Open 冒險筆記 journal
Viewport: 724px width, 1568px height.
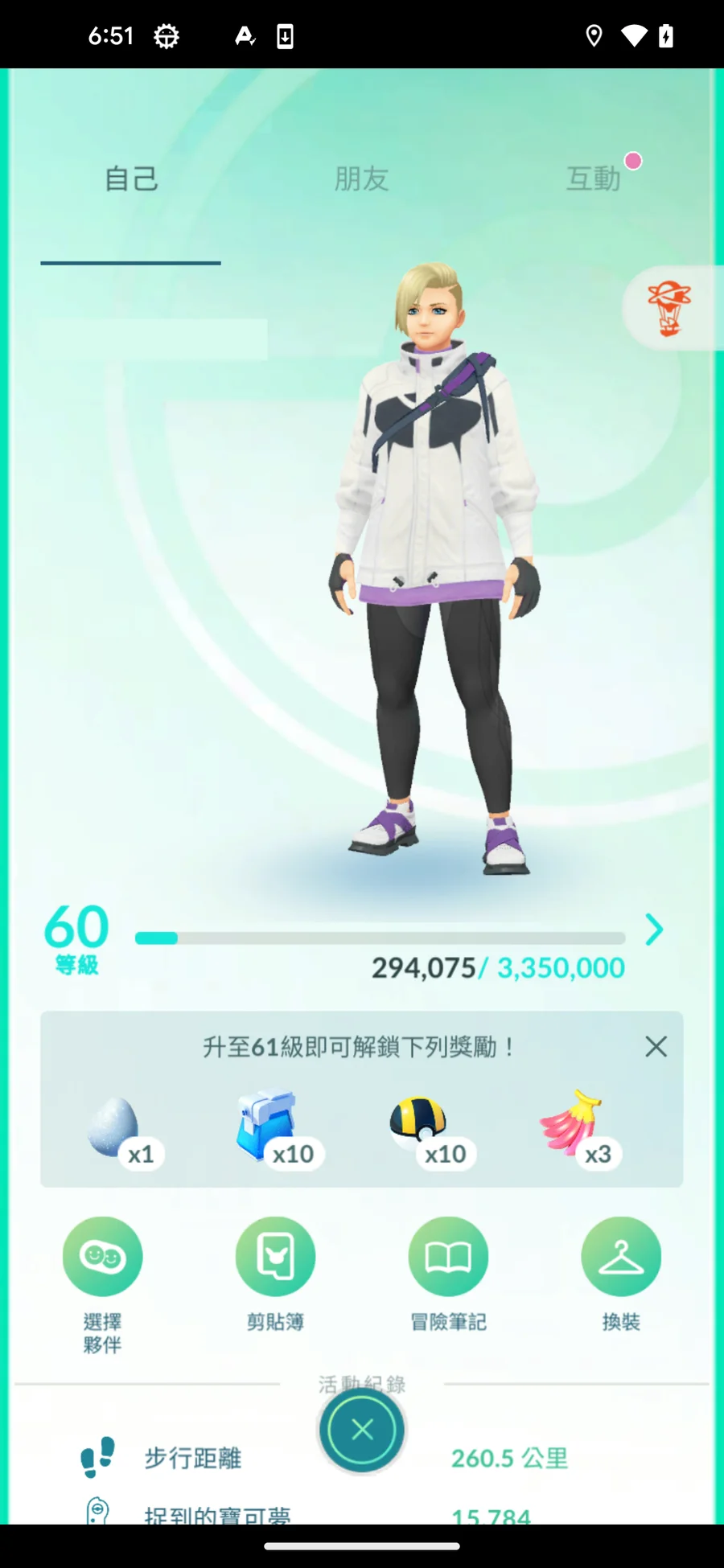click(x=448, y=1256)
